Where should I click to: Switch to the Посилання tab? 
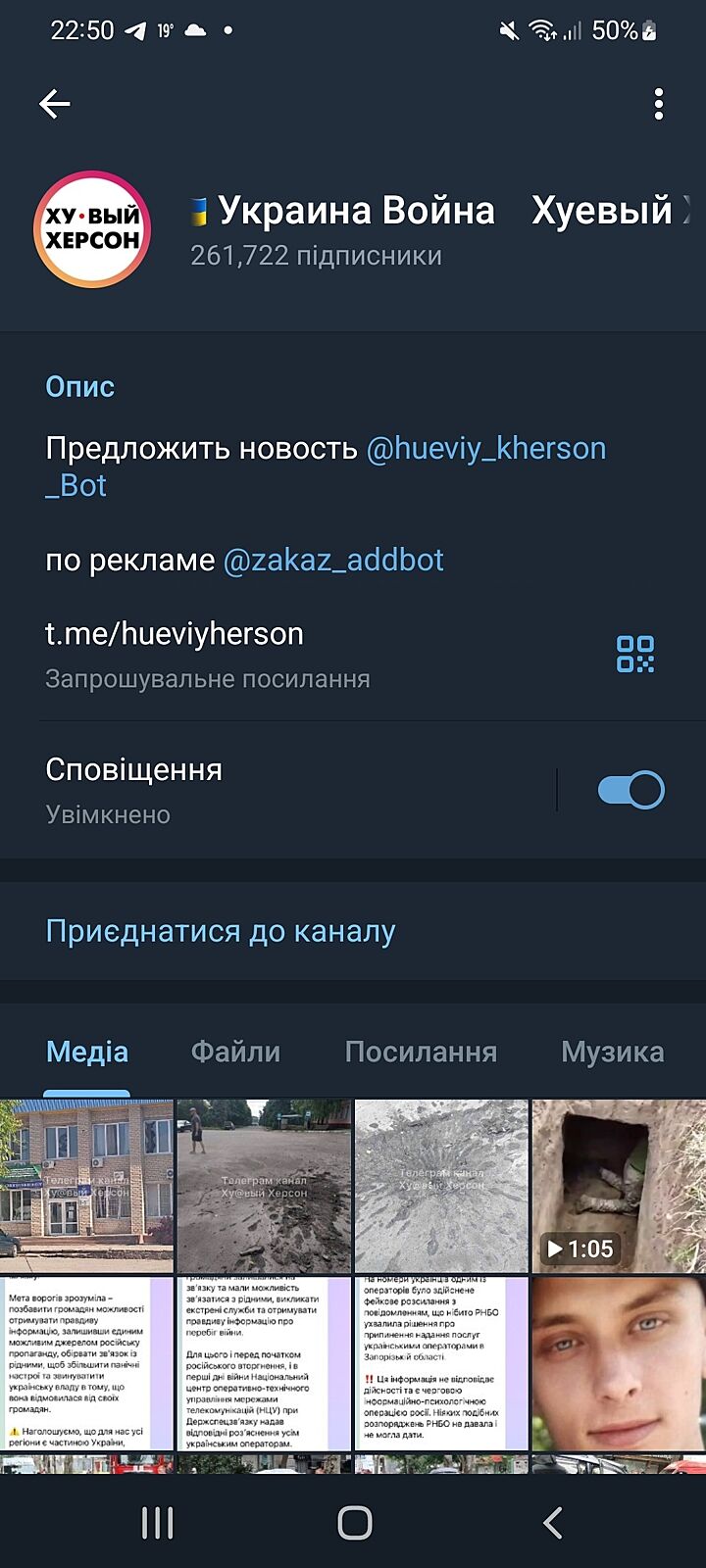click(421, 1053)
